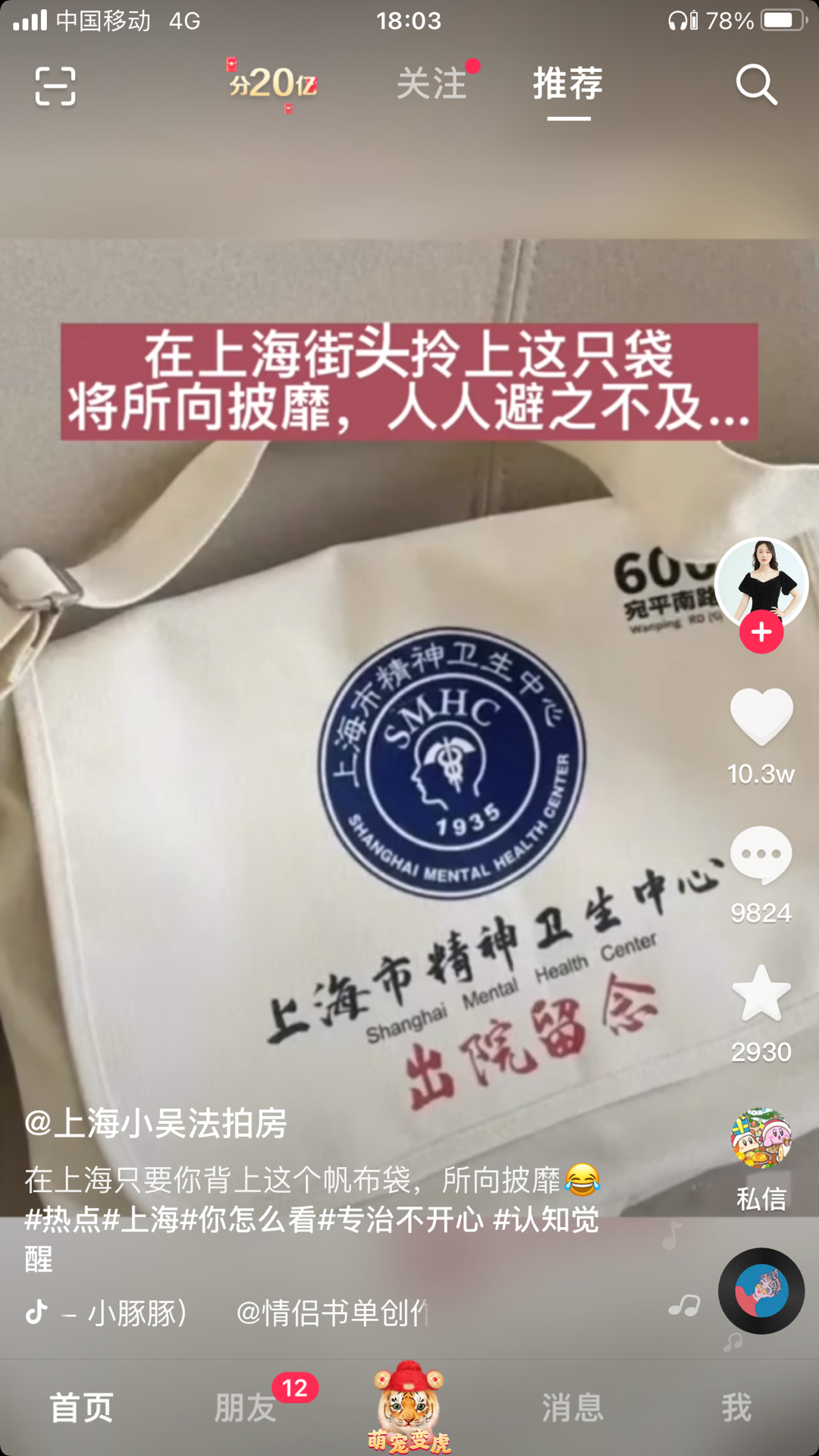The width and height of the screenshot is (819, 1456).
Task: Like this video with the heart
Action: pos(761,717)
